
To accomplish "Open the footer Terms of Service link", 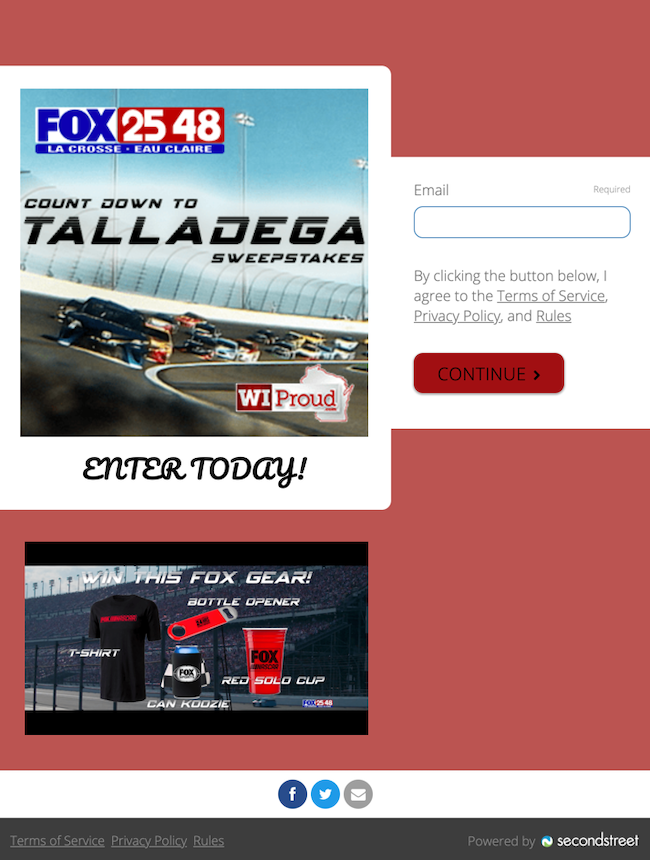I will (x=57, y=841).
